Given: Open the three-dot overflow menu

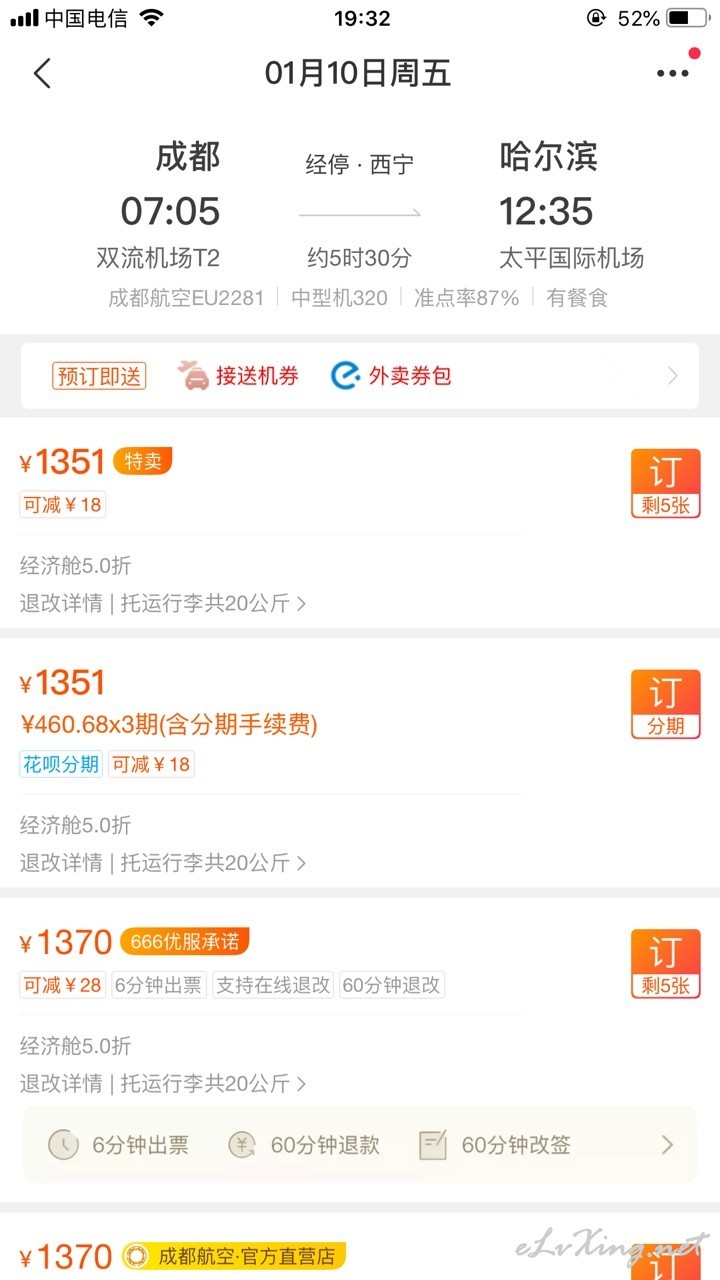Looking at the screenshot, I should coord(672,73).
